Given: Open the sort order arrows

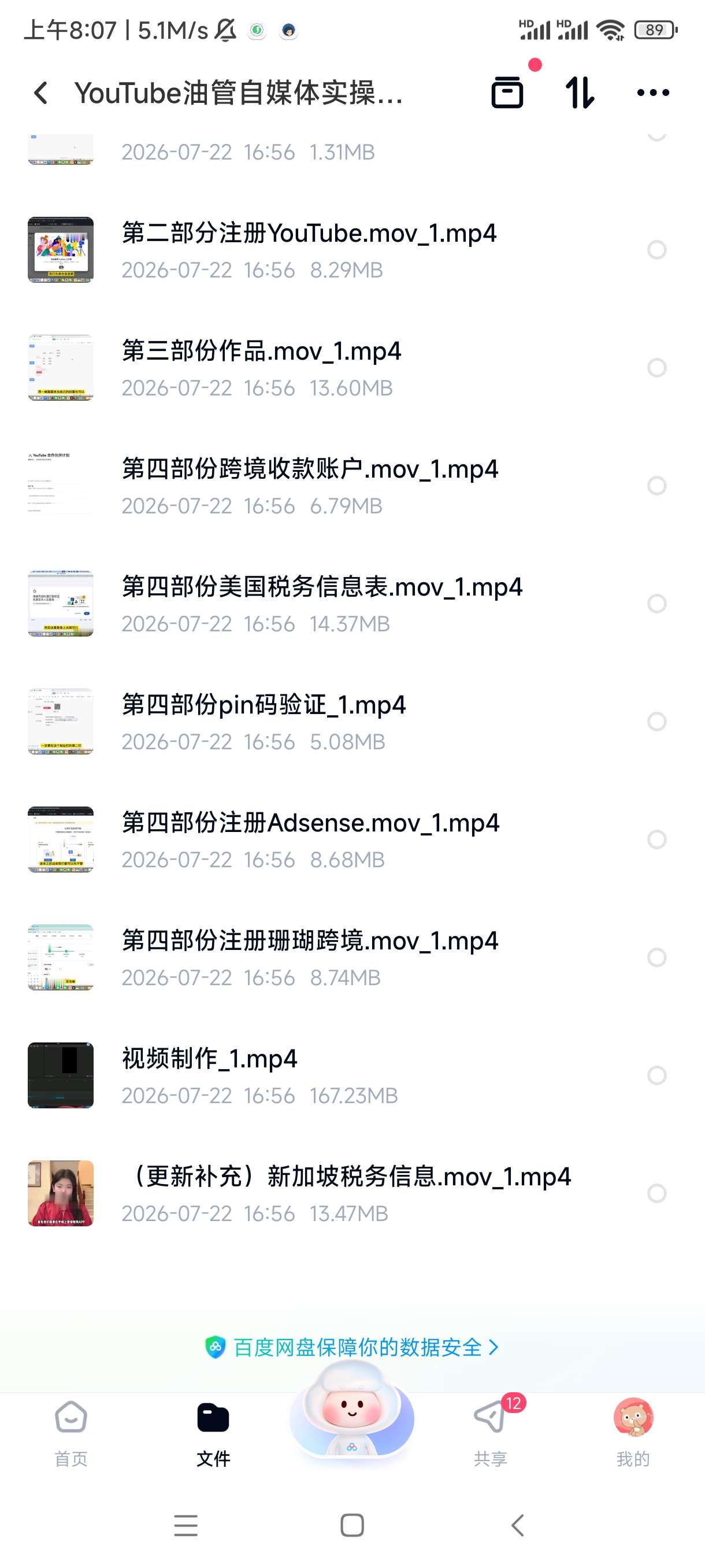Looking at the screenshot, I should coord(580,93).
